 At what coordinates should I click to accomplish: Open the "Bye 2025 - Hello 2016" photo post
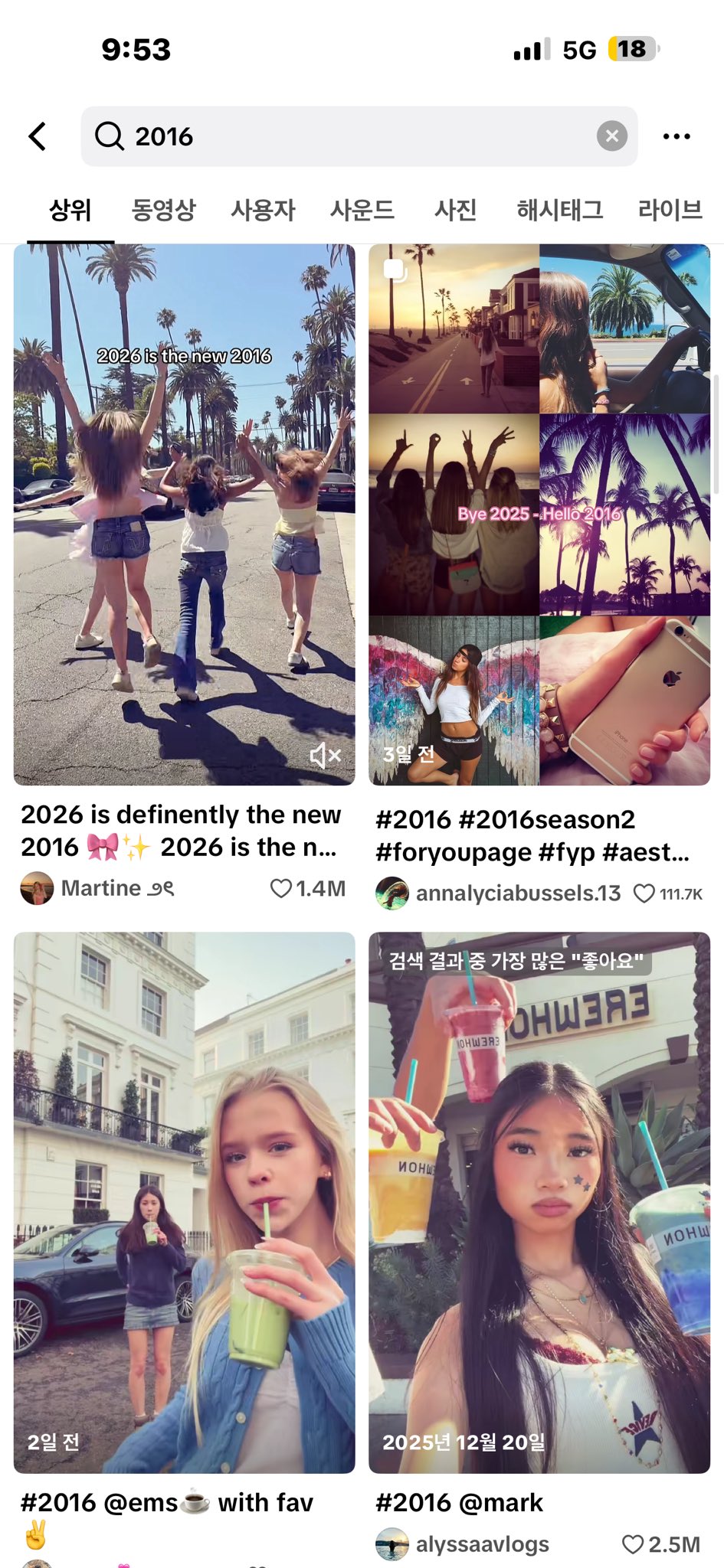click(539, 513)
